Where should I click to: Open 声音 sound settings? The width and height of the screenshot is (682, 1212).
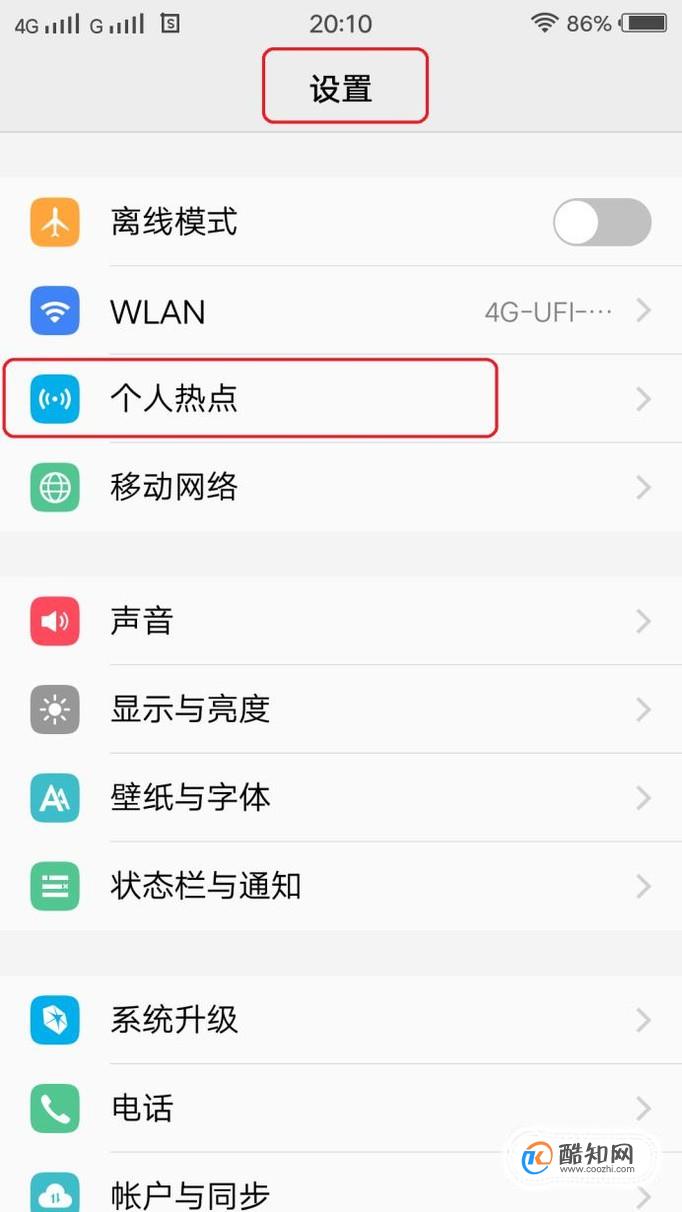(340, 621)
